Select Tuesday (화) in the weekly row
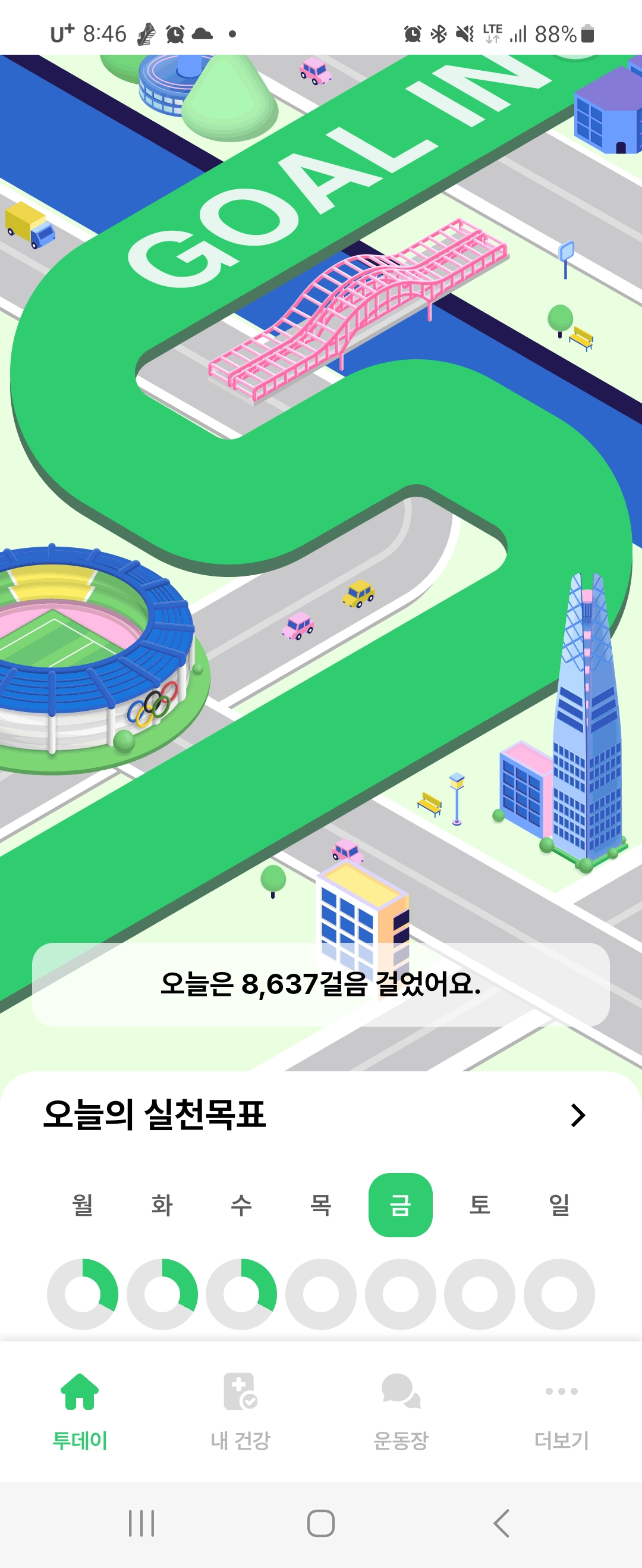The image size is (642, 1568). [162, 1205]
